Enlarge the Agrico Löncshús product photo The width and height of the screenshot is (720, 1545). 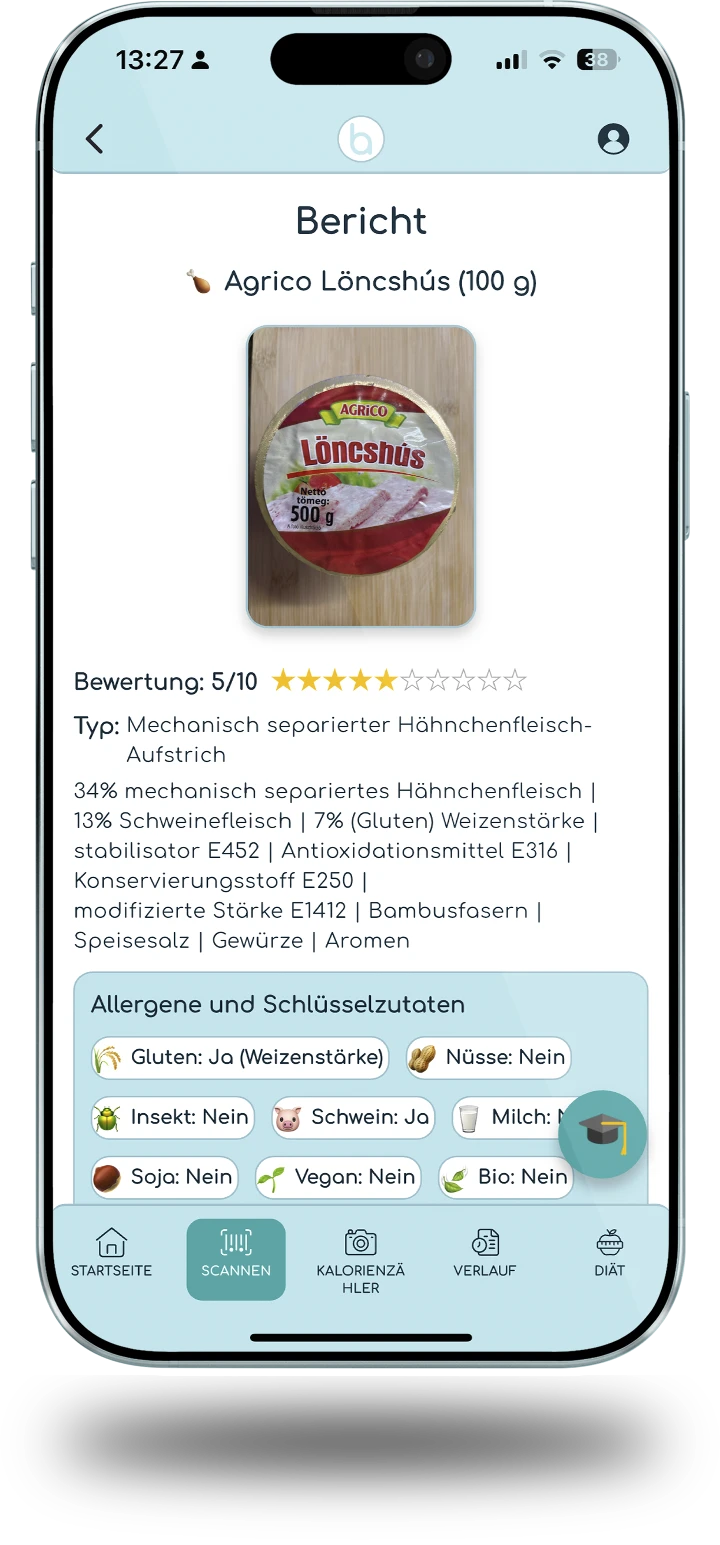coord(361,476)
